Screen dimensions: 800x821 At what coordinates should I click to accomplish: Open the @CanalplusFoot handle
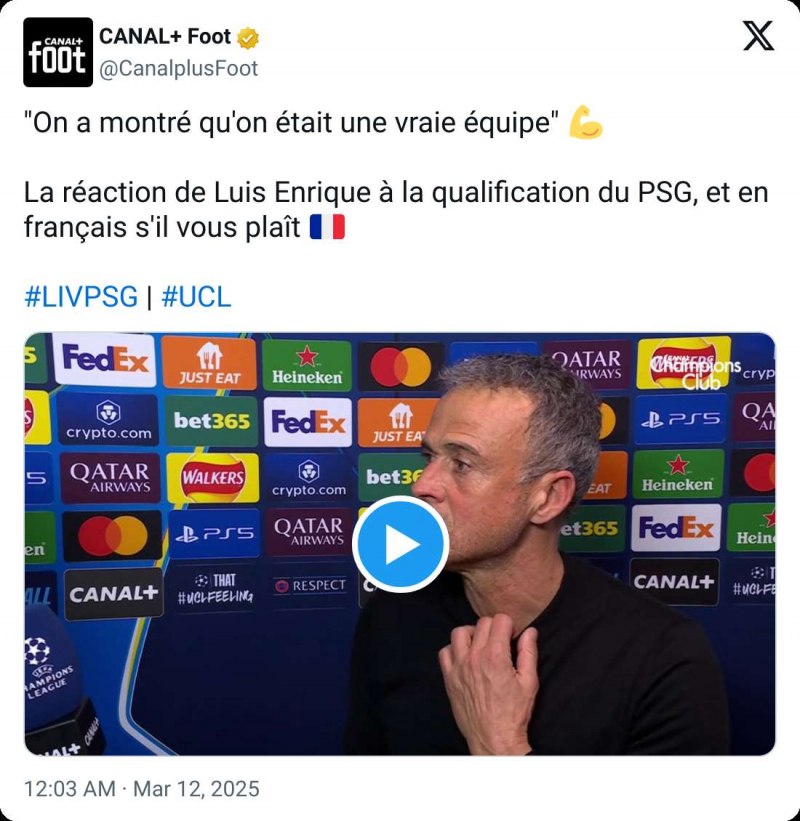tap(178, 68)
